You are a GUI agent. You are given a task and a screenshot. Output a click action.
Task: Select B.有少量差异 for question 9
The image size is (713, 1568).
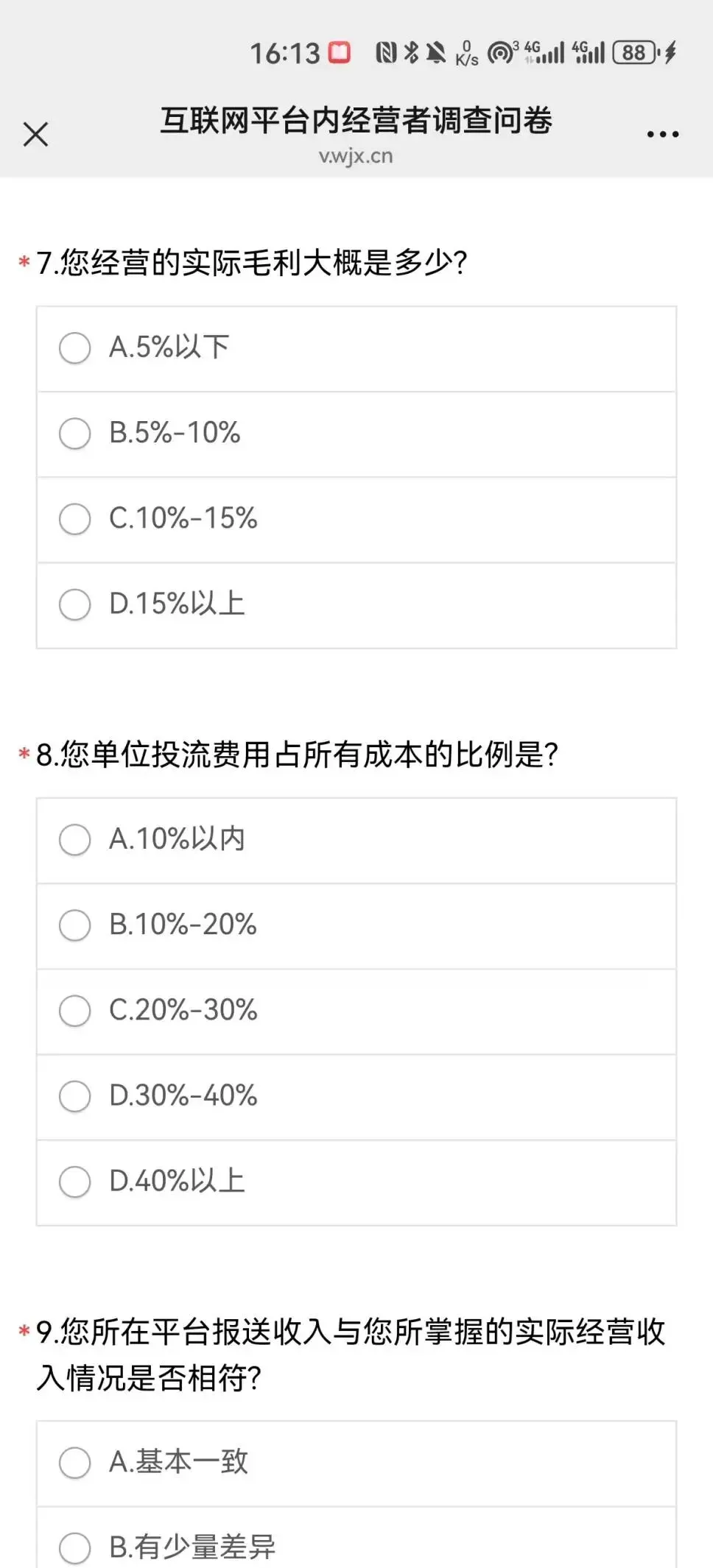tap(75, 1547)
